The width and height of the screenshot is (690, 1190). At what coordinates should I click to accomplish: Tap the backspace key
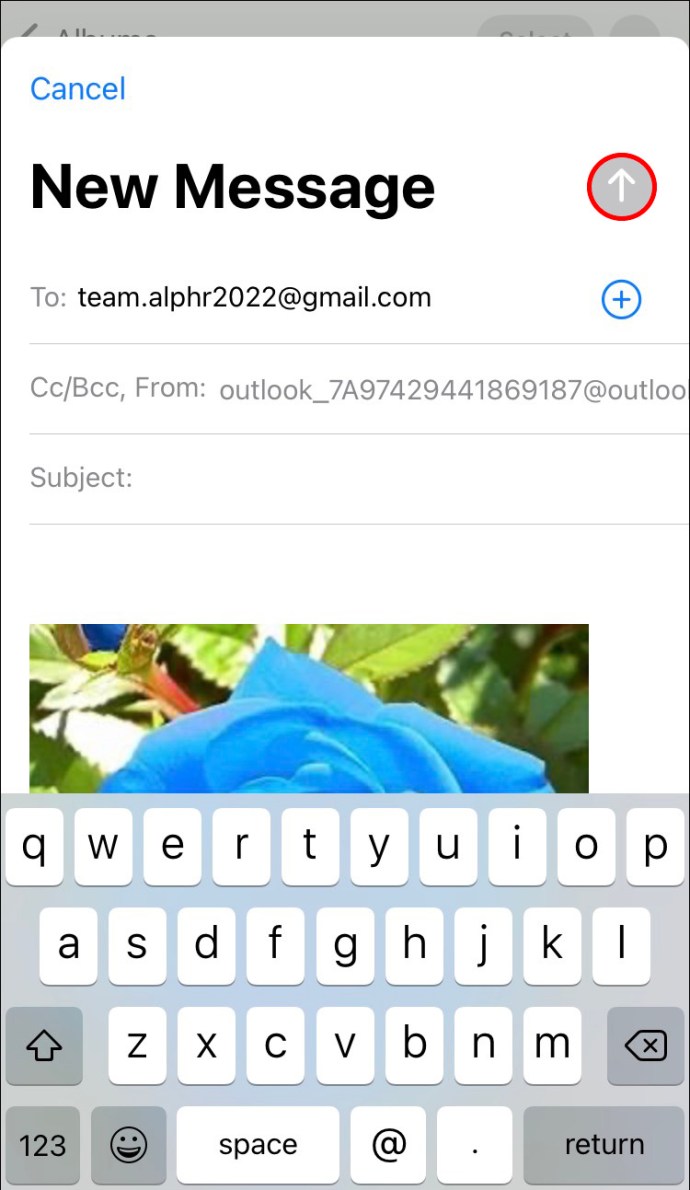pyautogui.click(x=645, y=1046)
